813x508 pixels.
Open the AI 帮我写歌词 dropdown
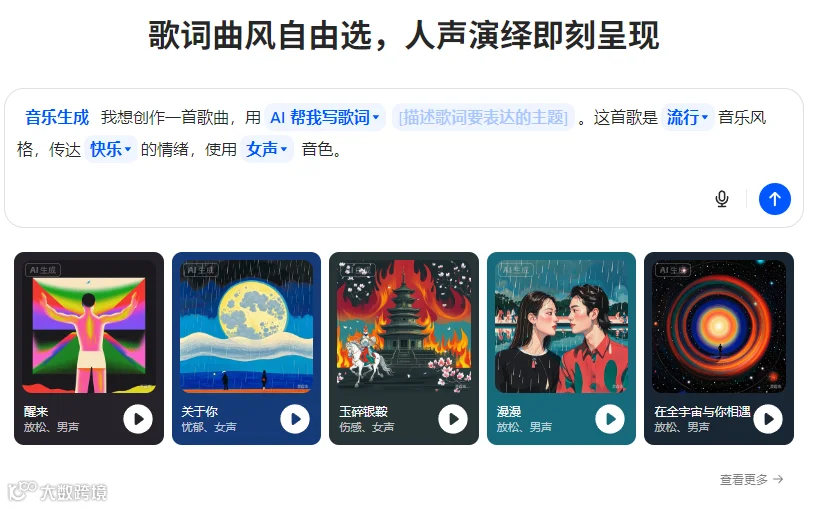point(325,118)
